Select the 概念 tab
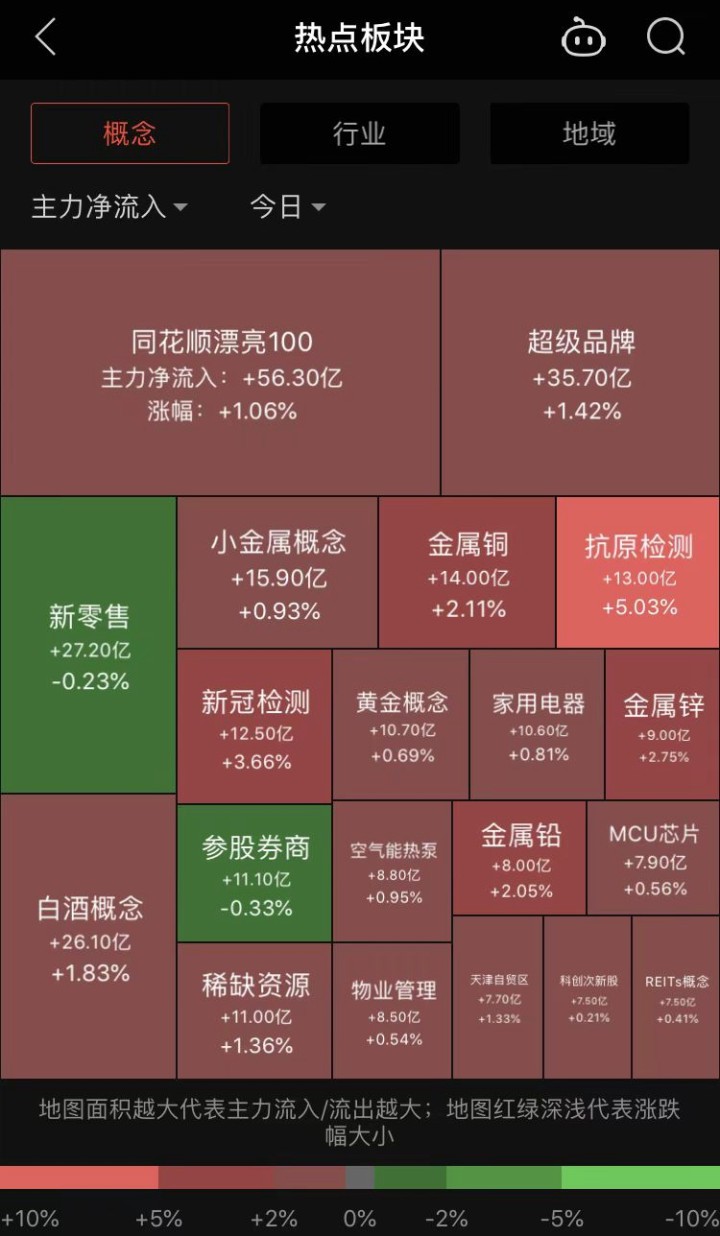Image resolution: width=720 pixels, height=1236 pixels. (x=130, y=133)
